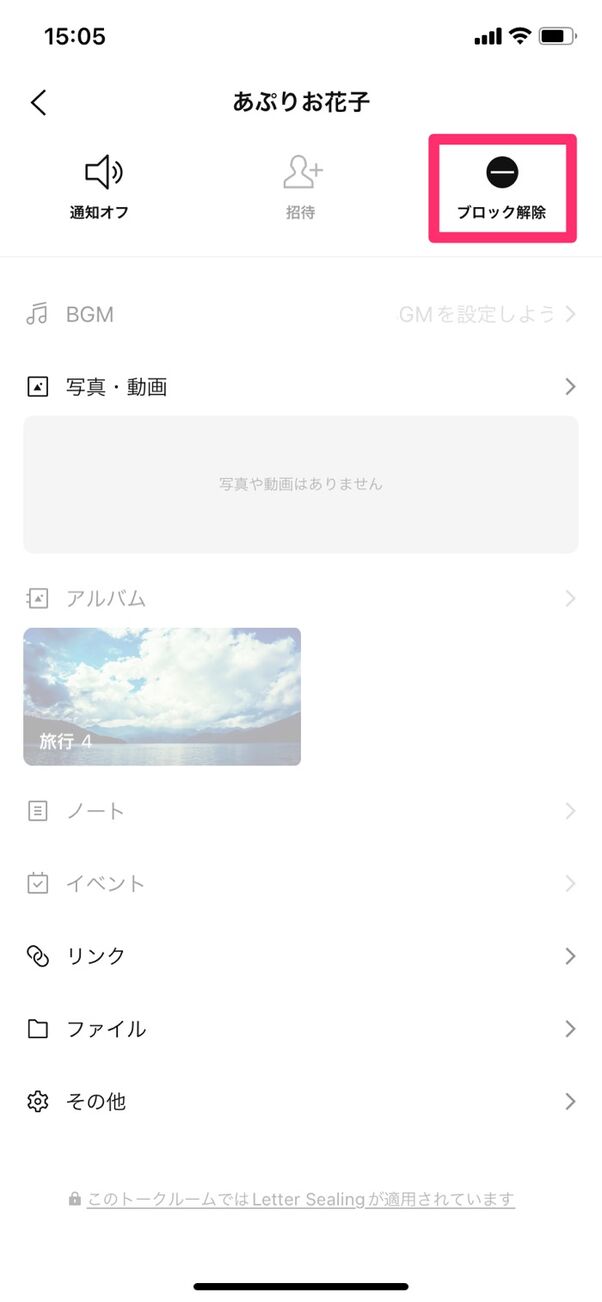Unblock user via ブロック解除

(502, 188)
